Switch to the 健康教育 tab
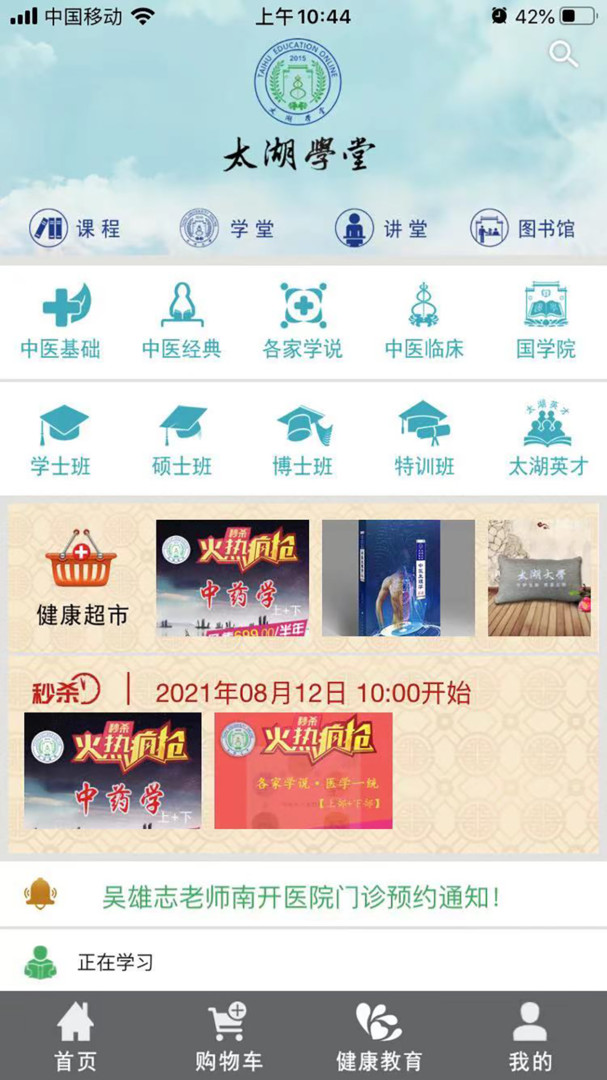Screen dimensions: 607x1080 (379, 1036)
